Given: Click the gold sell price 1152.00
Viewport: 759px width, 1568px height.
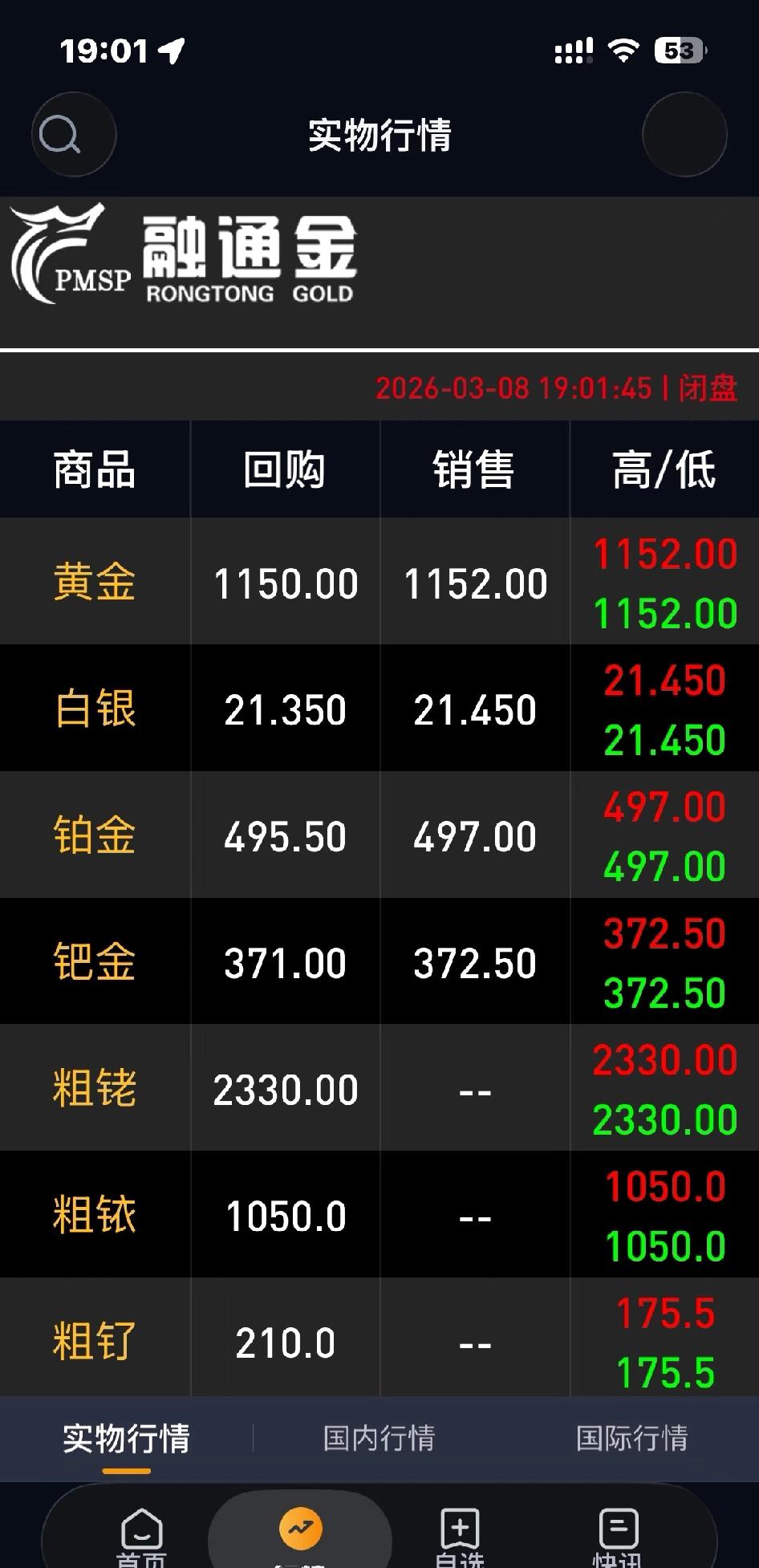Looking at the screenshot, I should 473,583.
